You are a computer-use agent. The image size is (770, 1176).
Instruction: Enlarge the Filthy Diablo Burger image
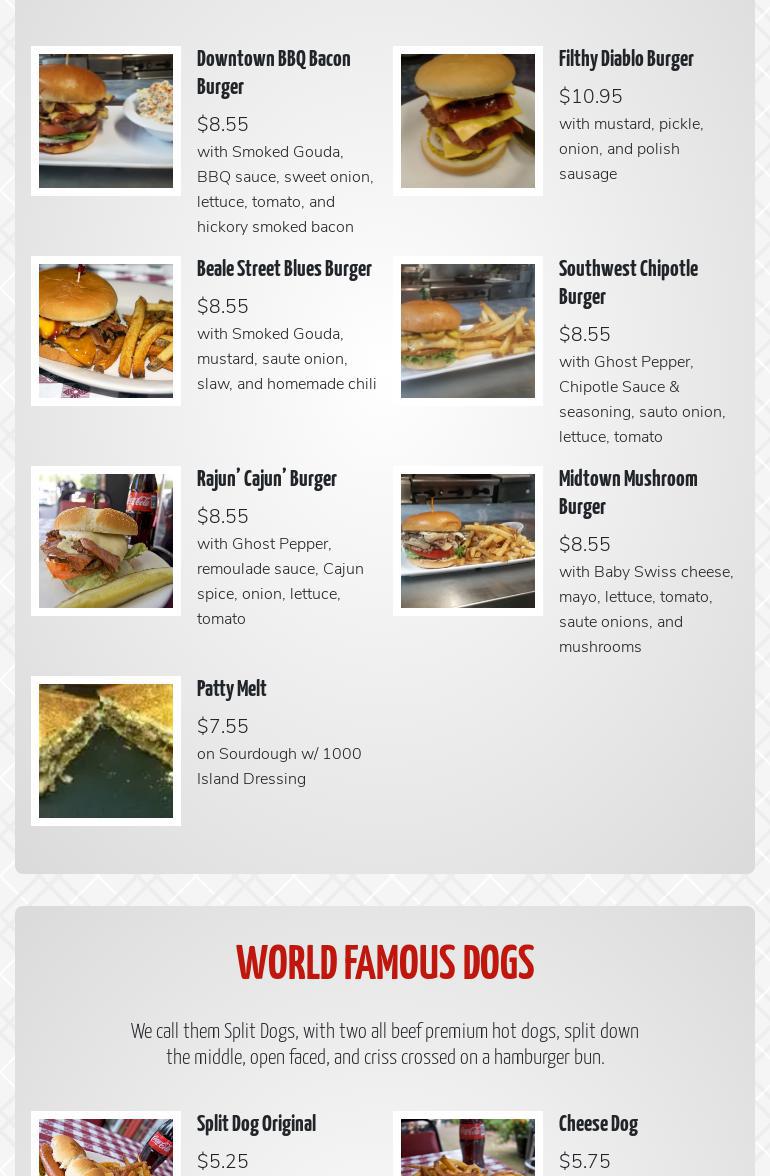coord(468,121)
